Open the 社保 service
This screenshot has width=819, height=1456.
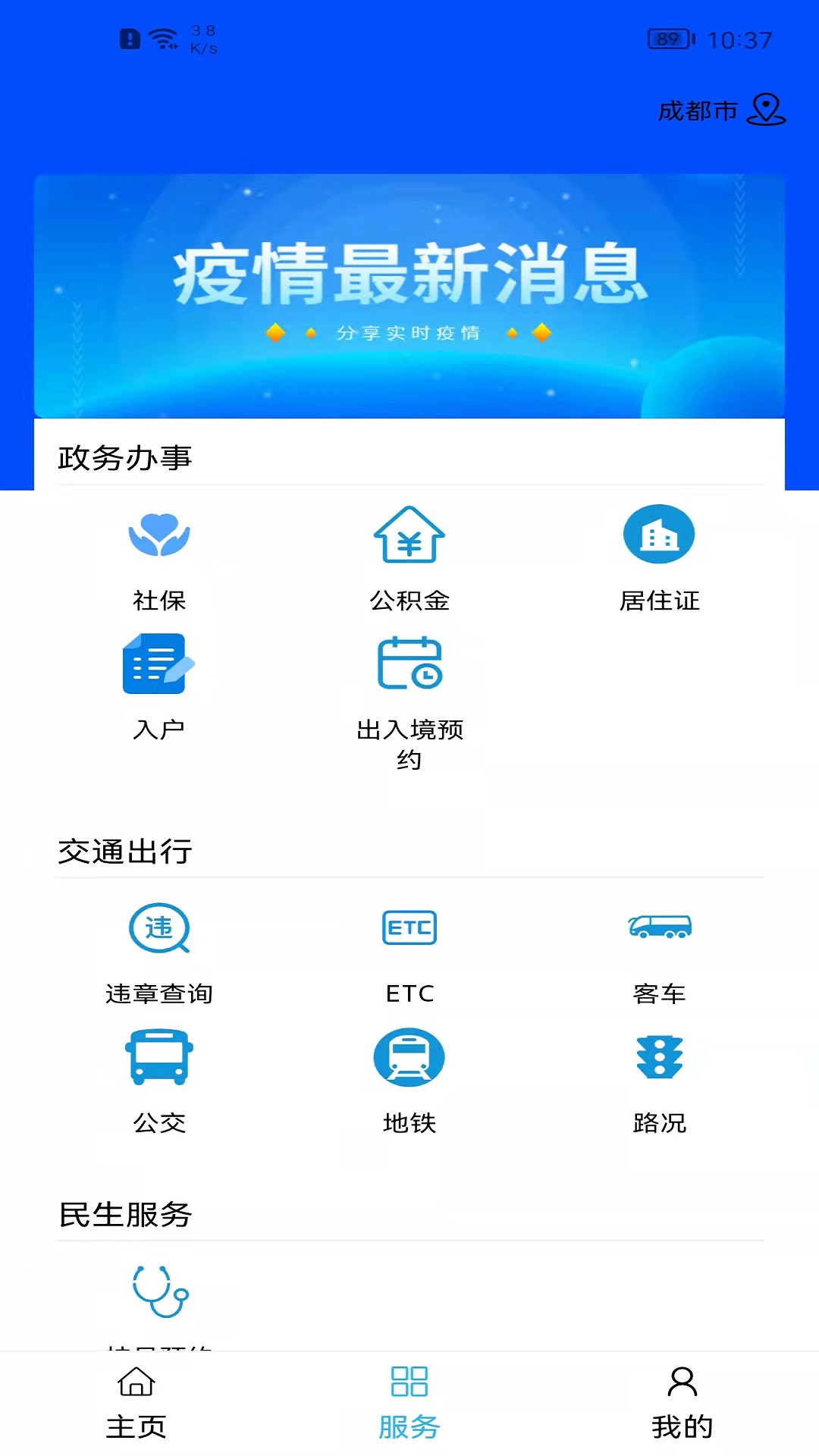pos(159,559)
